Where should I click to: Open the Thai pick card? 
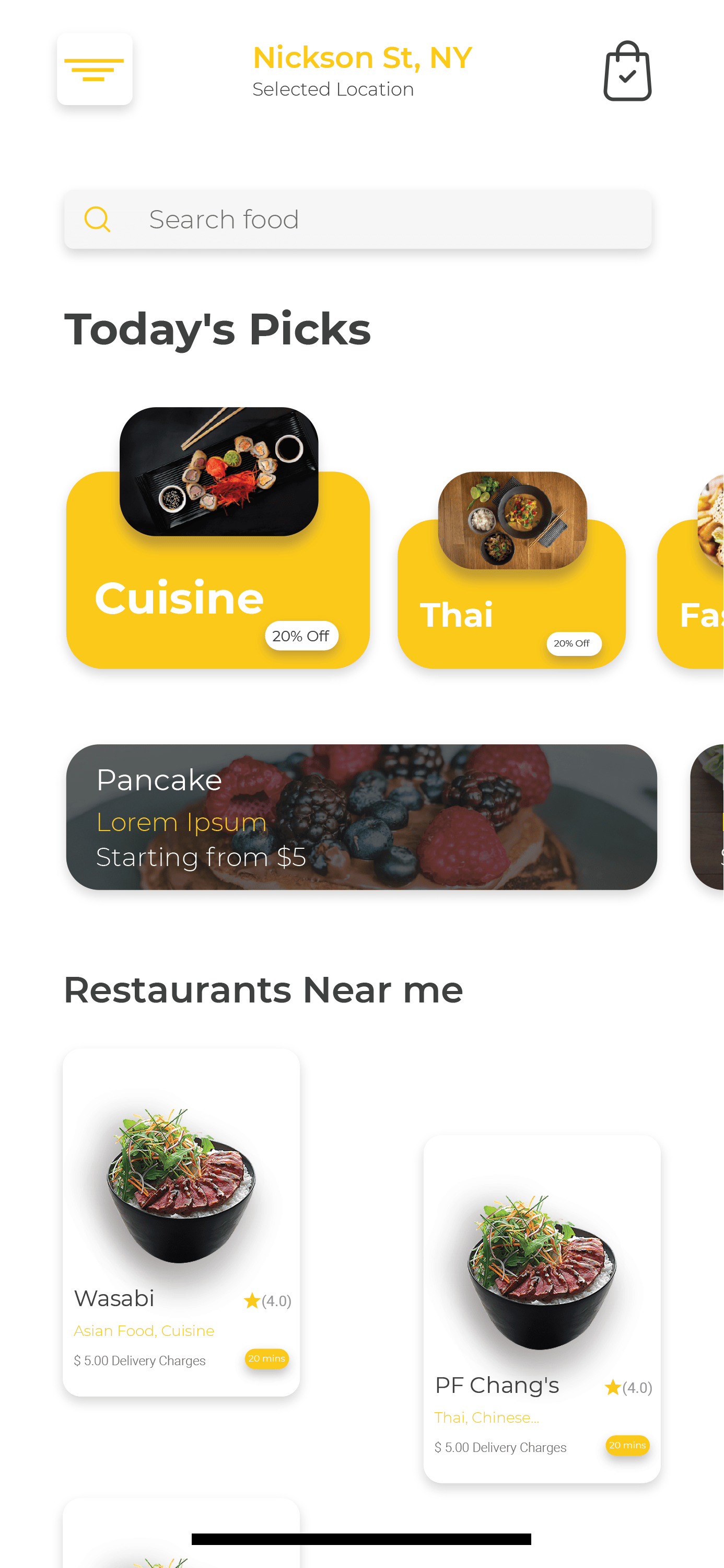coord(511,593)
